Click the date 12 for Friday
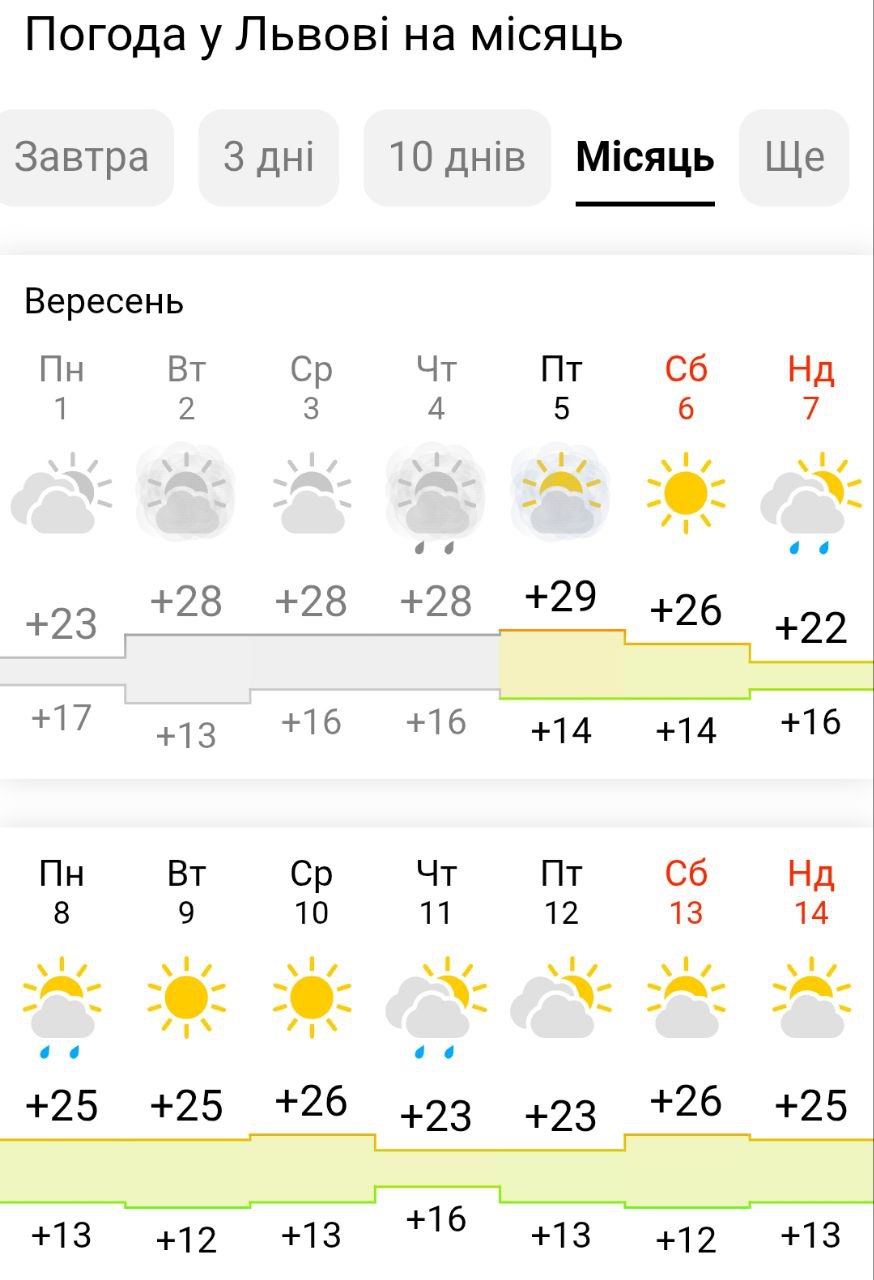Image resolution: width=874 pixels, height=1280 pixels. click(560, 912)
